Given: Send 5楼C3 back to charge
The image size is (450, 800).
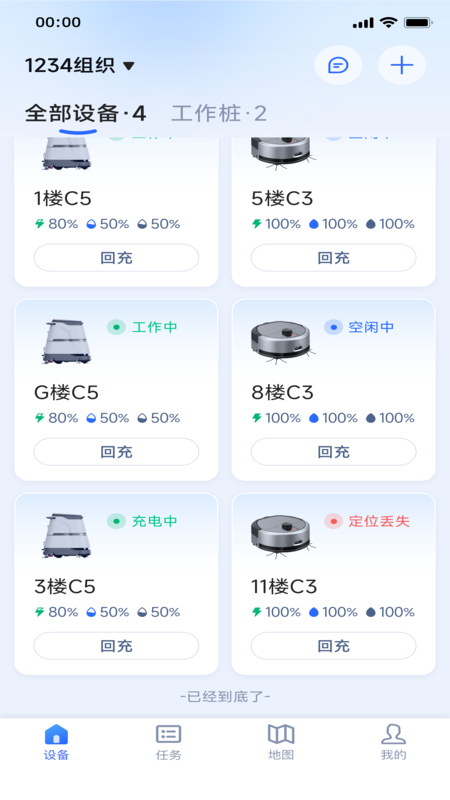Looking at the screenshot, I should pos(333,258).
